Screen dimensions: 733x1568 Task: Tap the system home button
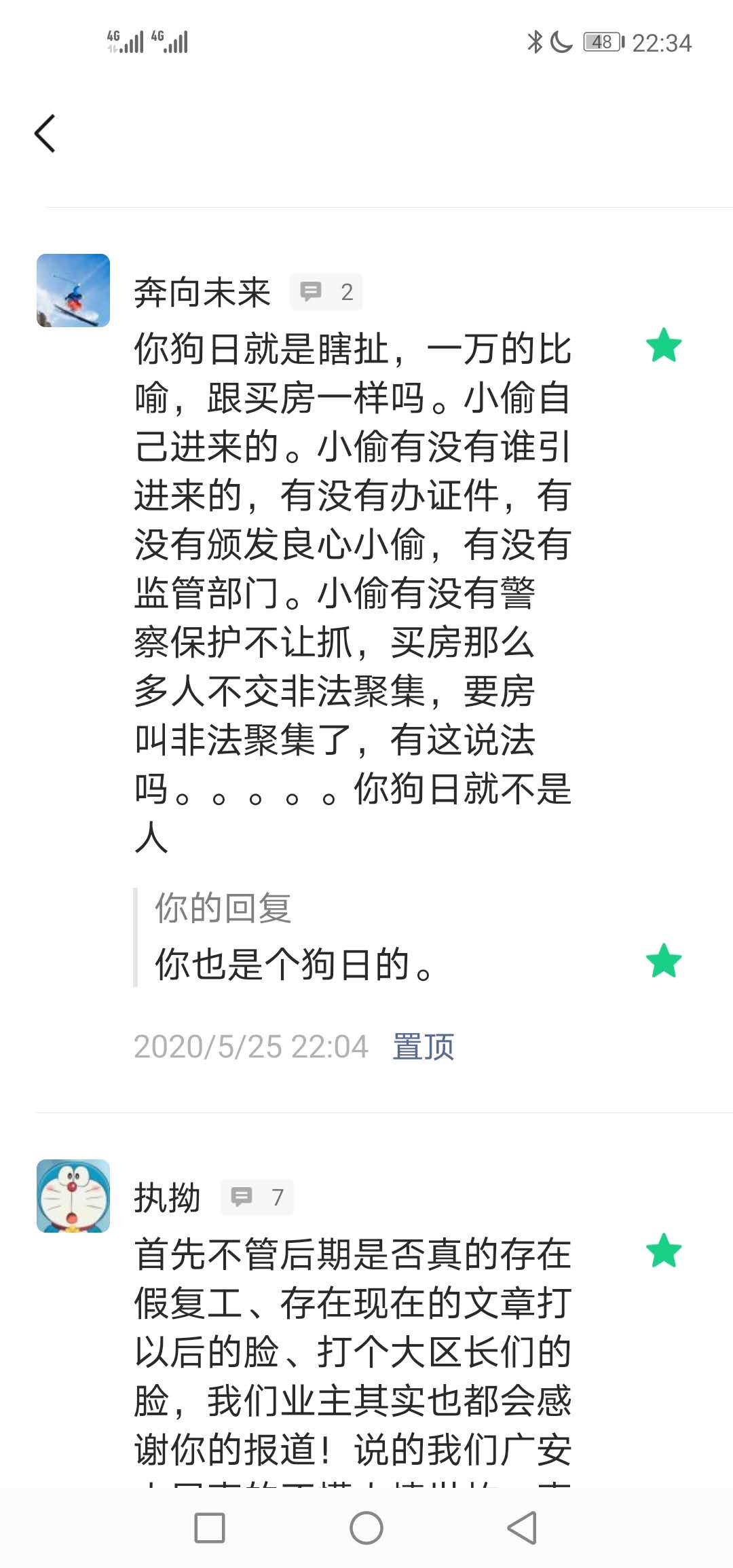pos(366,1528)
